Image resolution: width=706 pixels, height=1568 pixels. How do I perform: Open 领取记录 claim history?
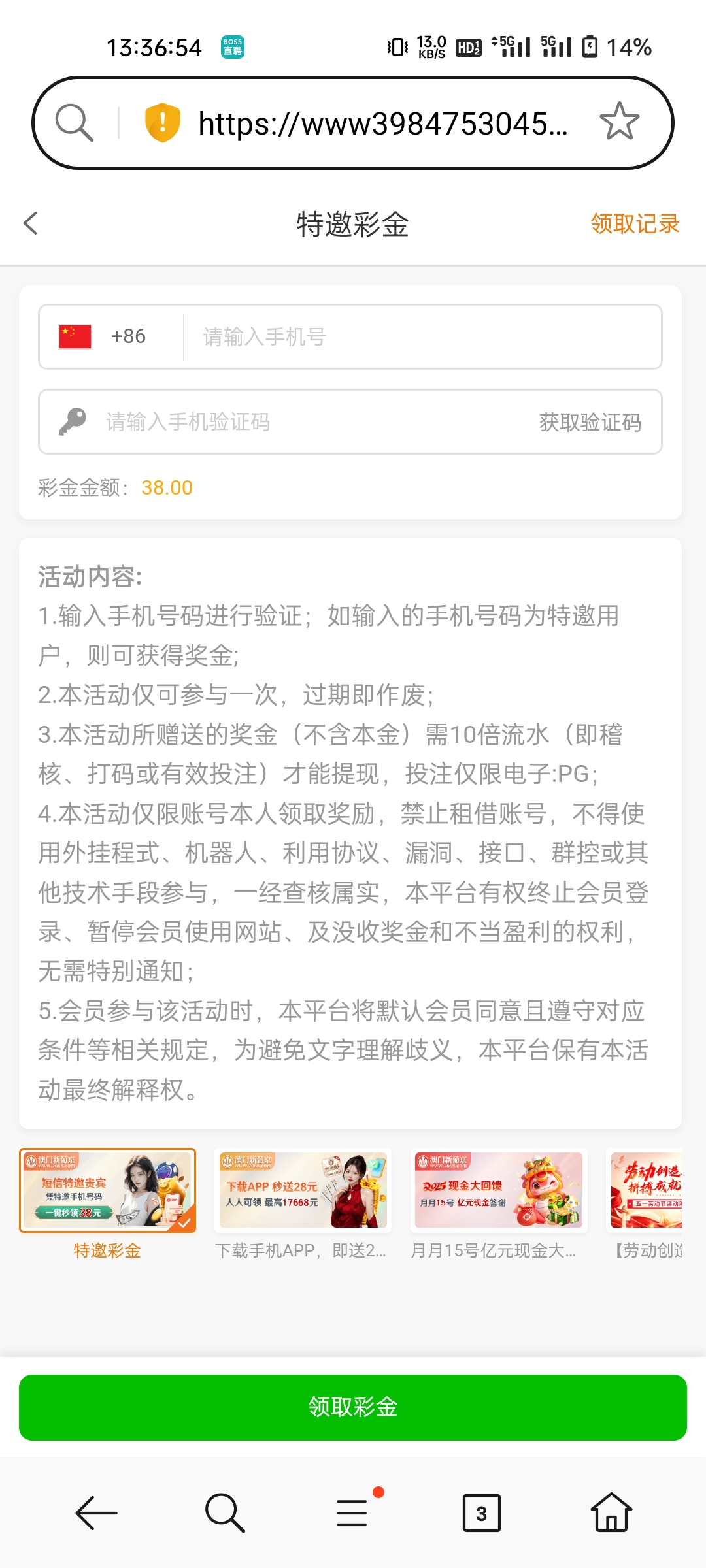click(634, 224)
